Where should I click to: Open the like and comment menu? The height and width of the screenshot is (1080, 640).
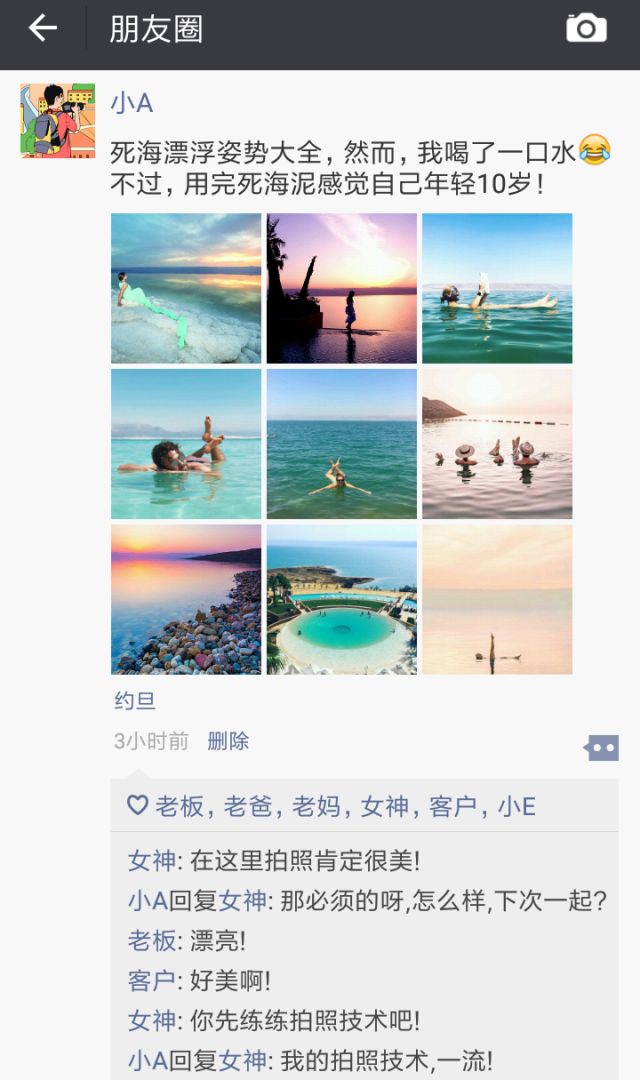[x=601, y=747]
